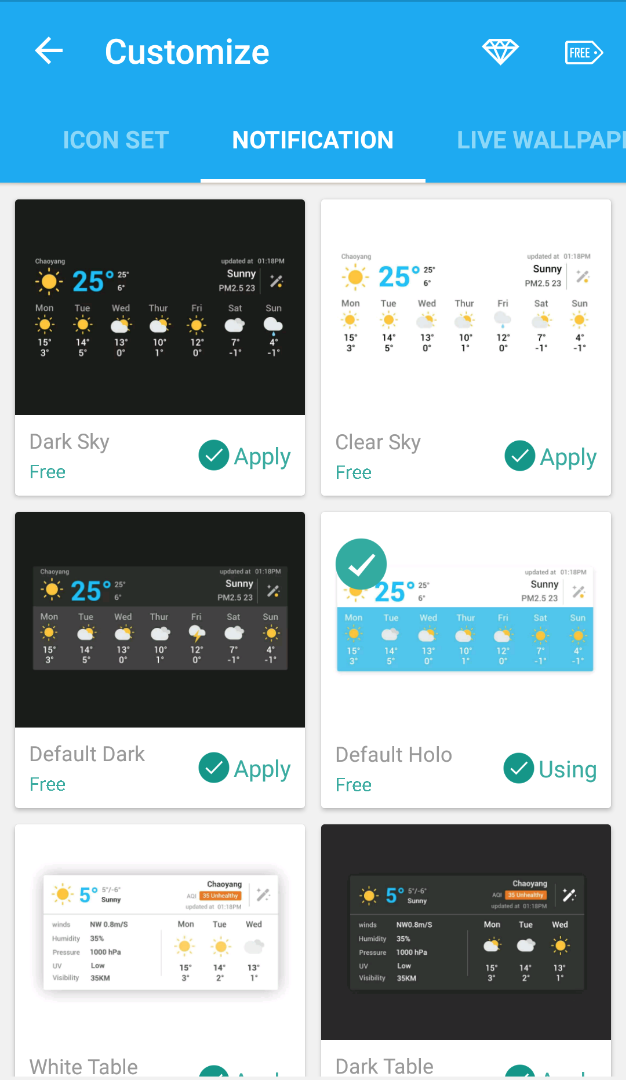Open the White Table theme preview
Screen dimensions: 626x1080
(160, 932)
